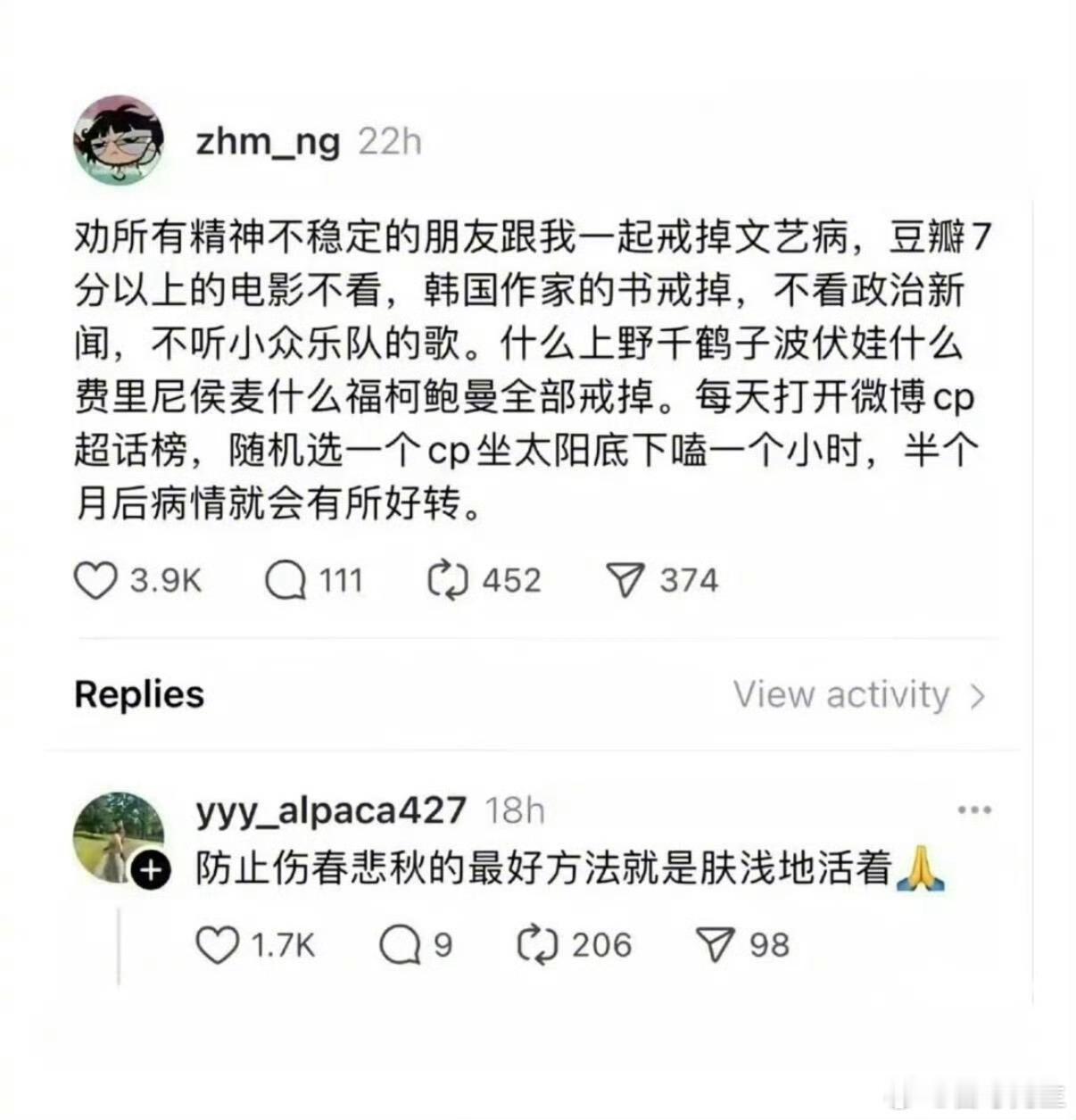Share the reply via the send icon

(714, 943)
